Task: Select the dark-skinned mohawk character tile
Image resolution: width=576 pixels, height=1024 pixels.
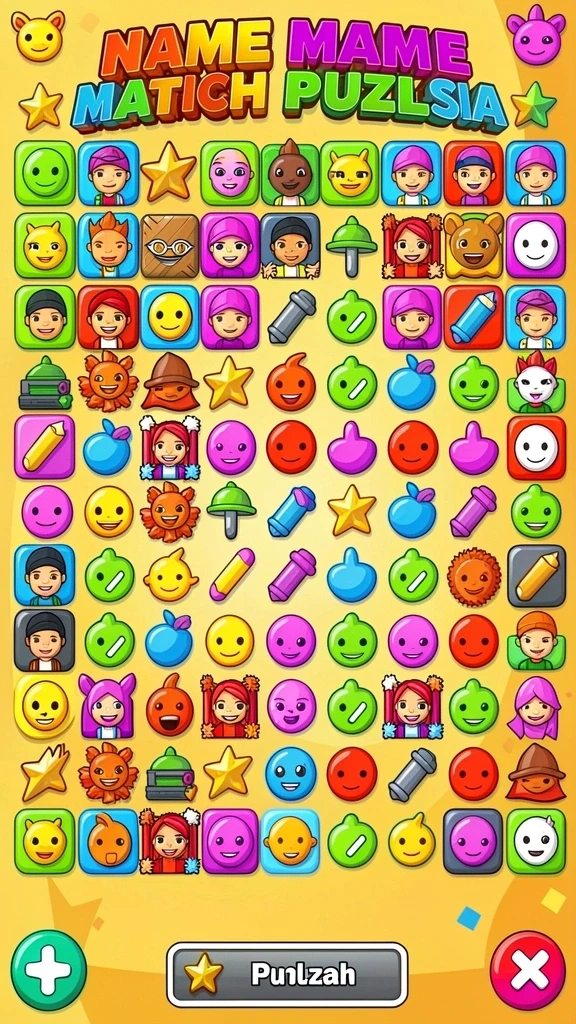Action: [x=290, y=173]
